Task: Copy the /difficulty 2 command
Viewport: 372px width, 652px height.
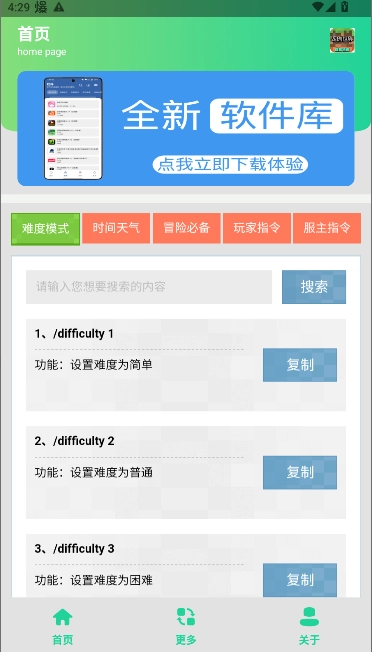Action: 300,472
